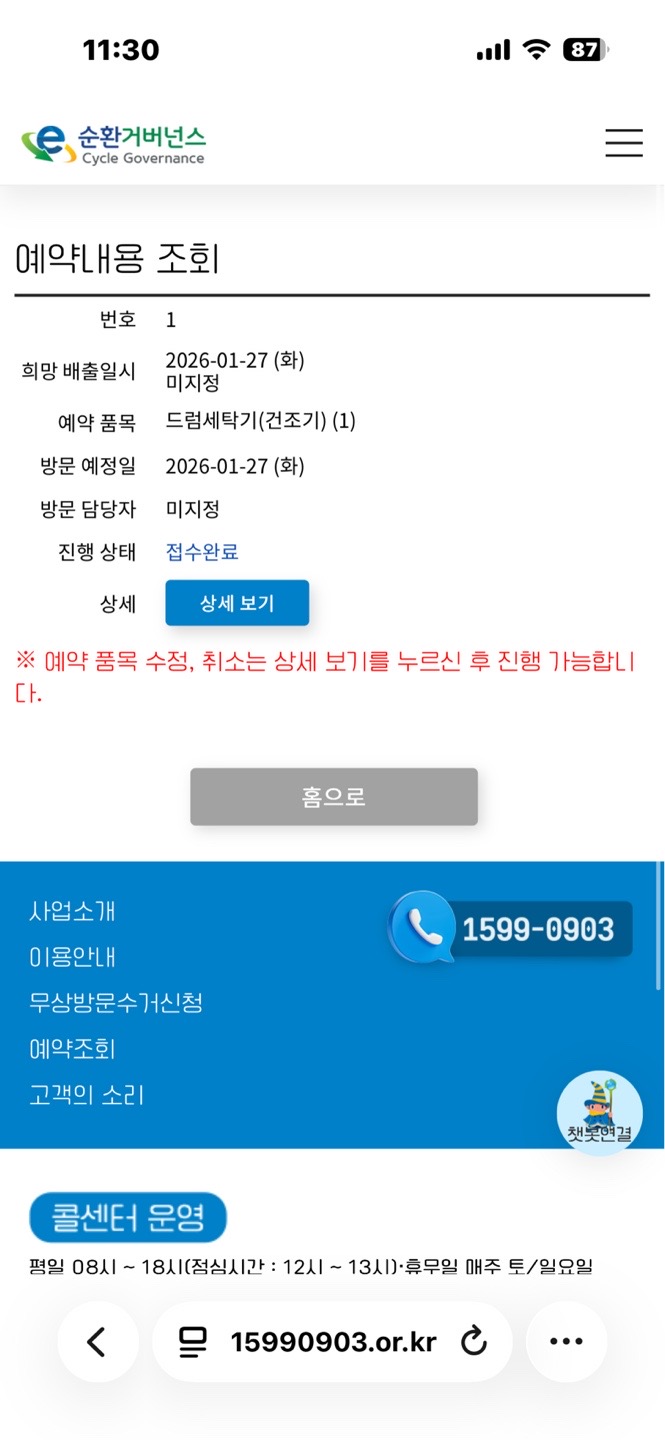This screenshot has height=1440, width=665.
Task: Tap the 상세 보기 button
Action: (x=237, y=603)
